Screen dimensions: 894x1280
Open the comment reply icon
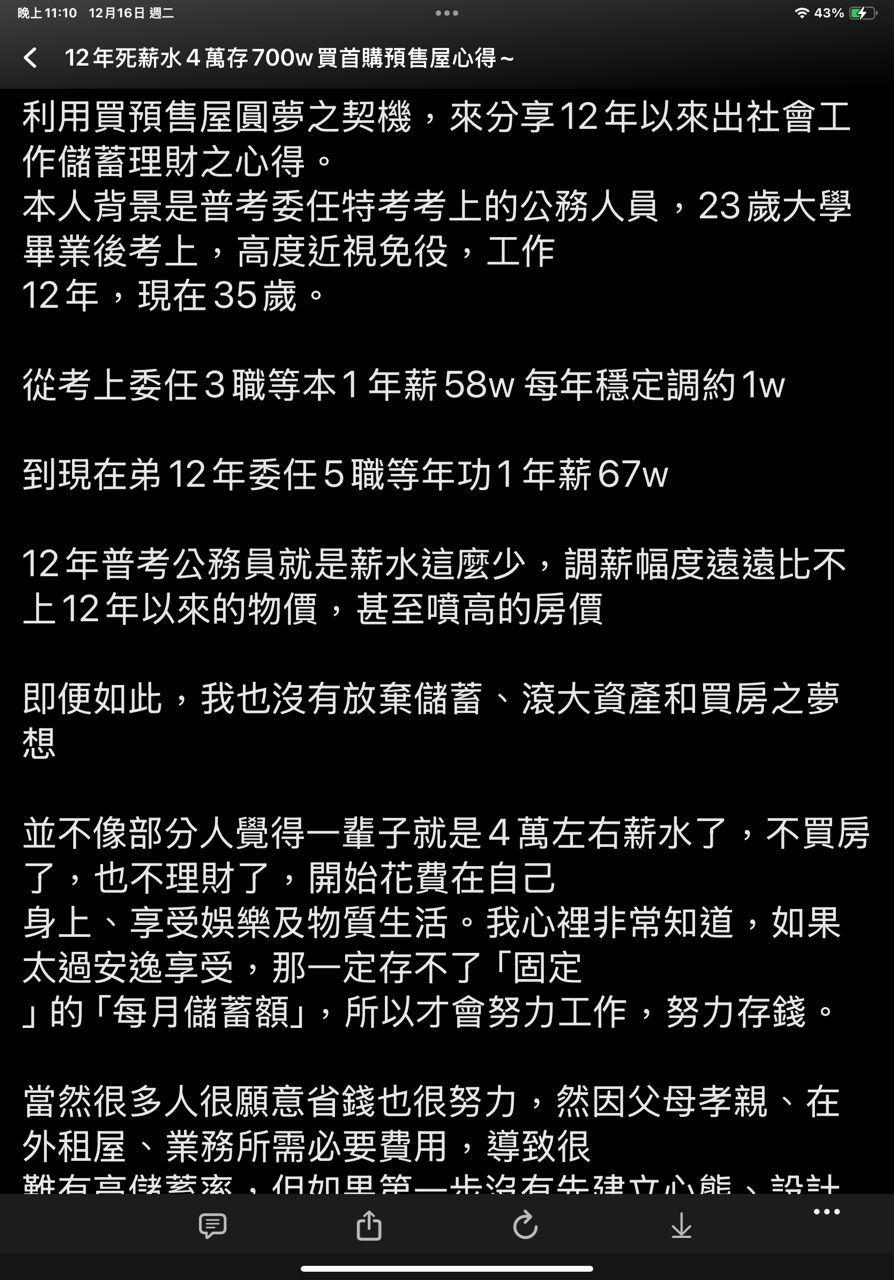click(x=212, y=1226)
